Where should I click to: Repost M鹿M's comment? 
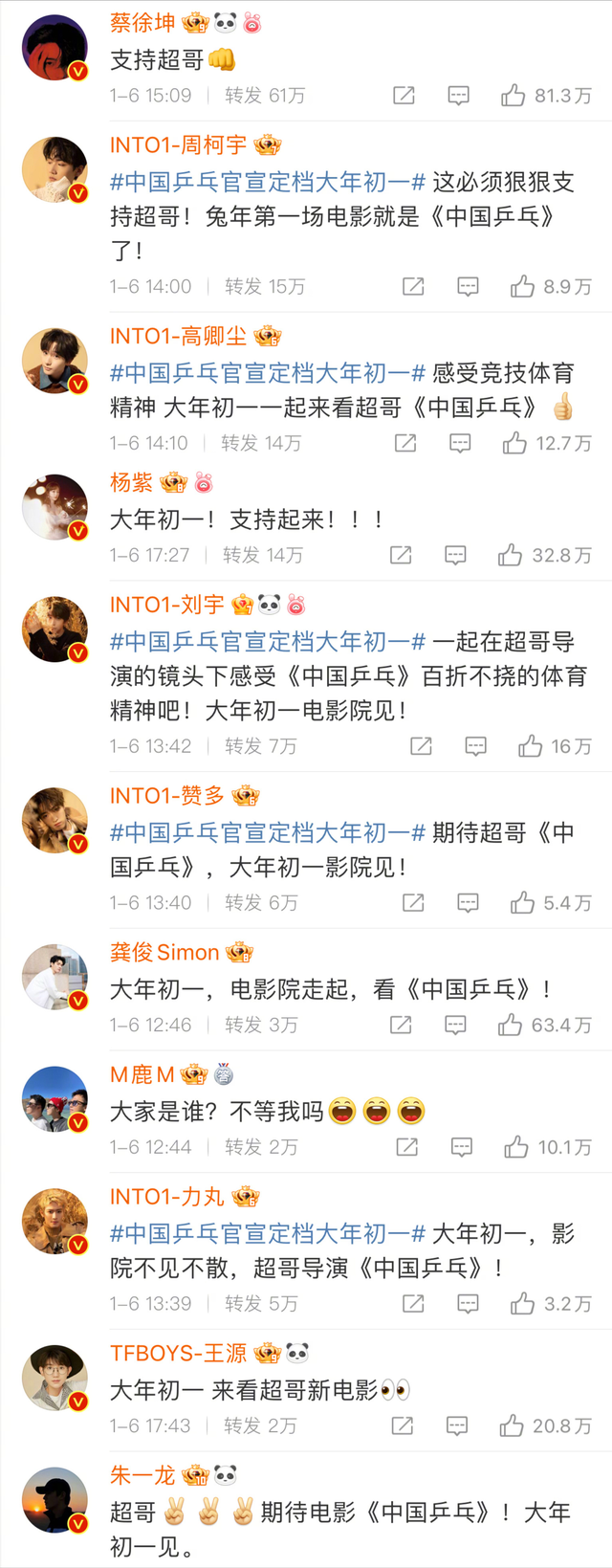(x=407, y=1147)
